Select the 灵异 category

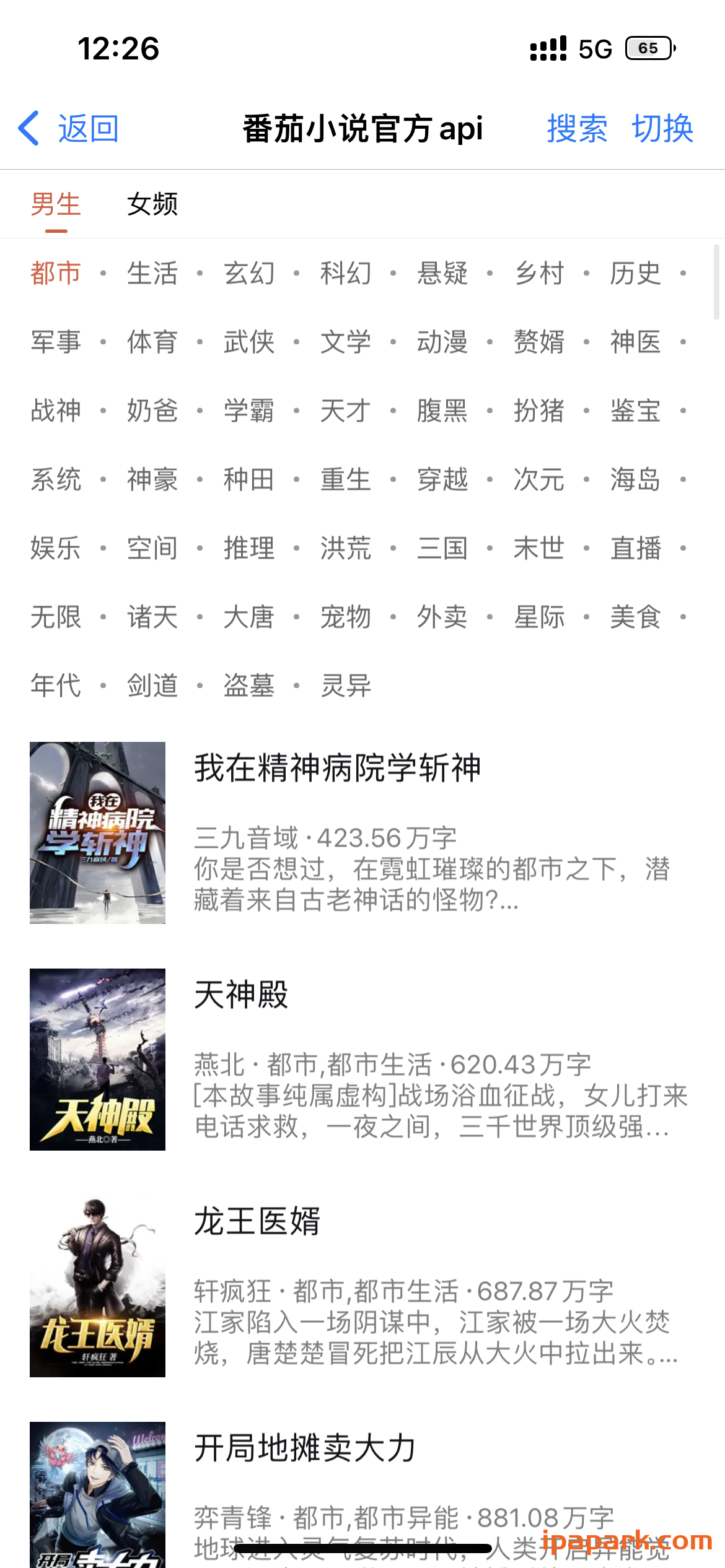coord(345,685)
